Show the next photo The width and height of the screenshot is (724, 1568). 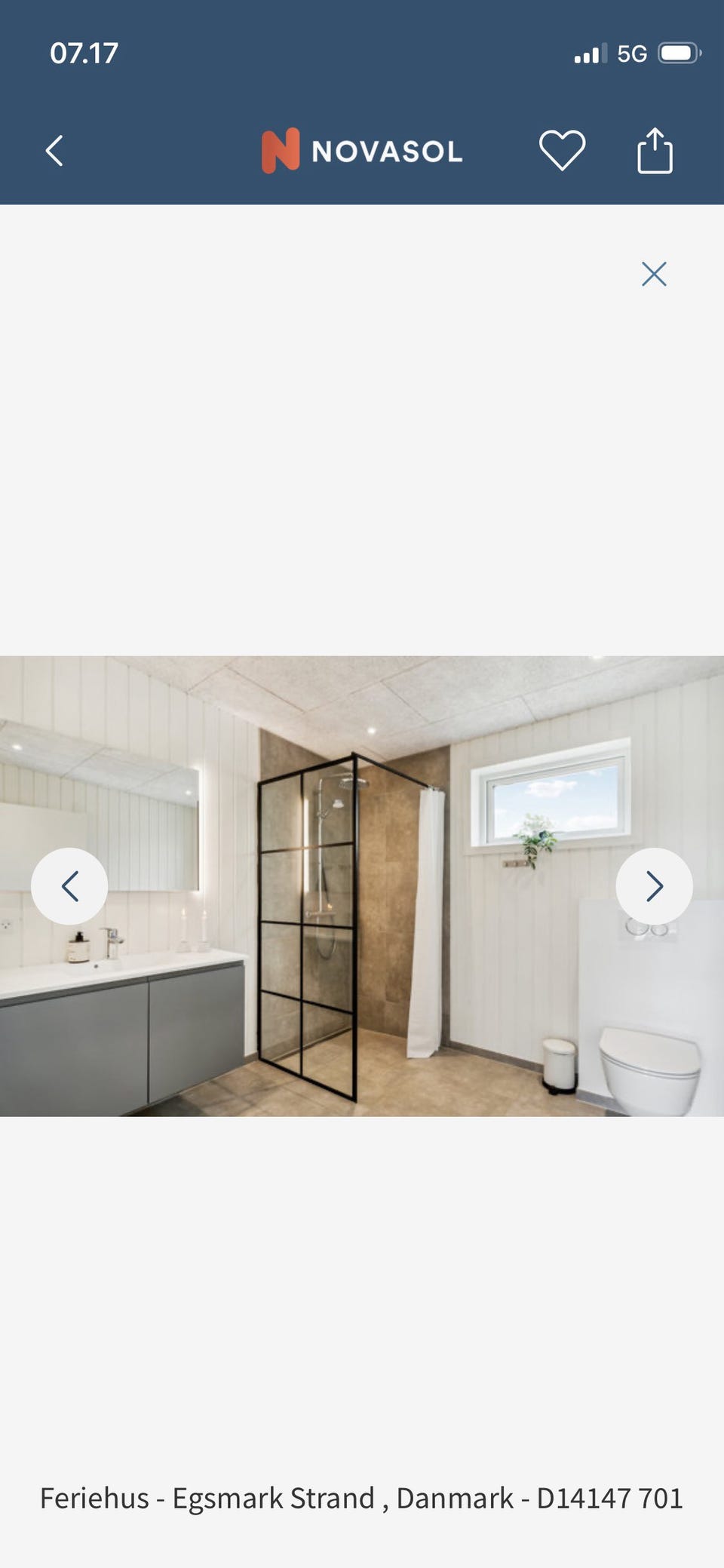(x=655, y=886)
